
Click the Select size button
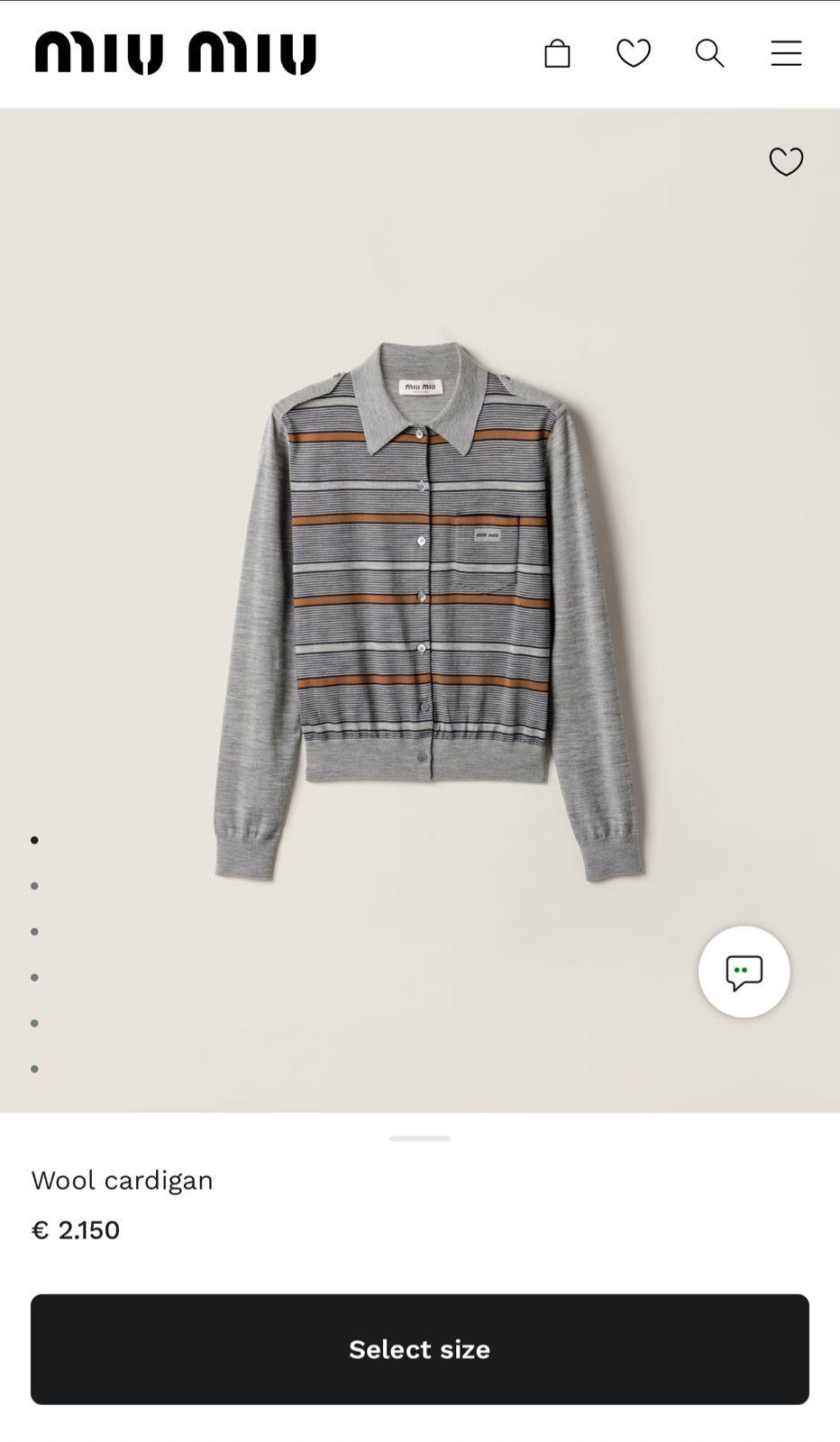[419, 1349]
